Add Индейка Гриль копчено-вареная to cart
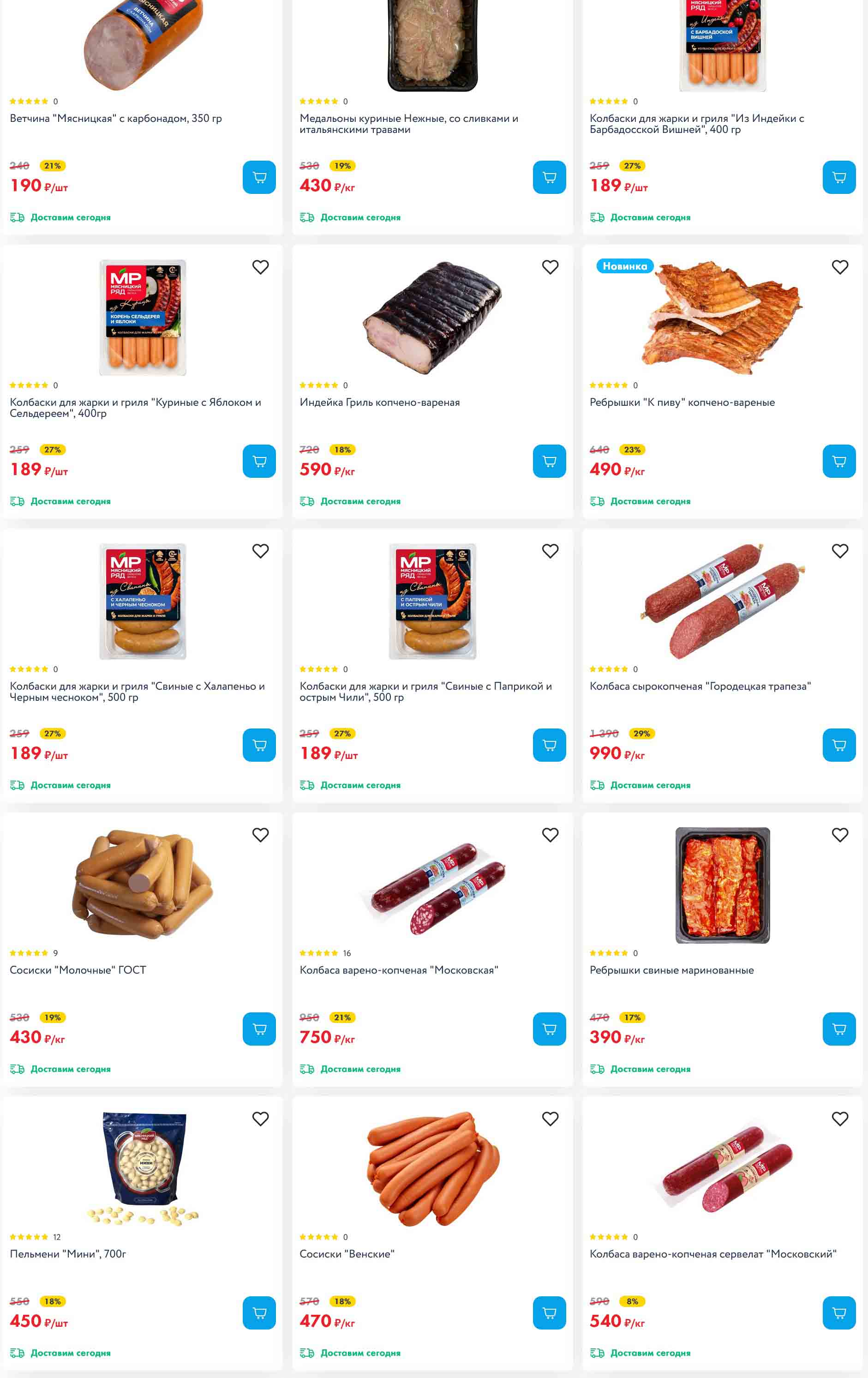This screenshot has height=1378, width=868. 549,461
